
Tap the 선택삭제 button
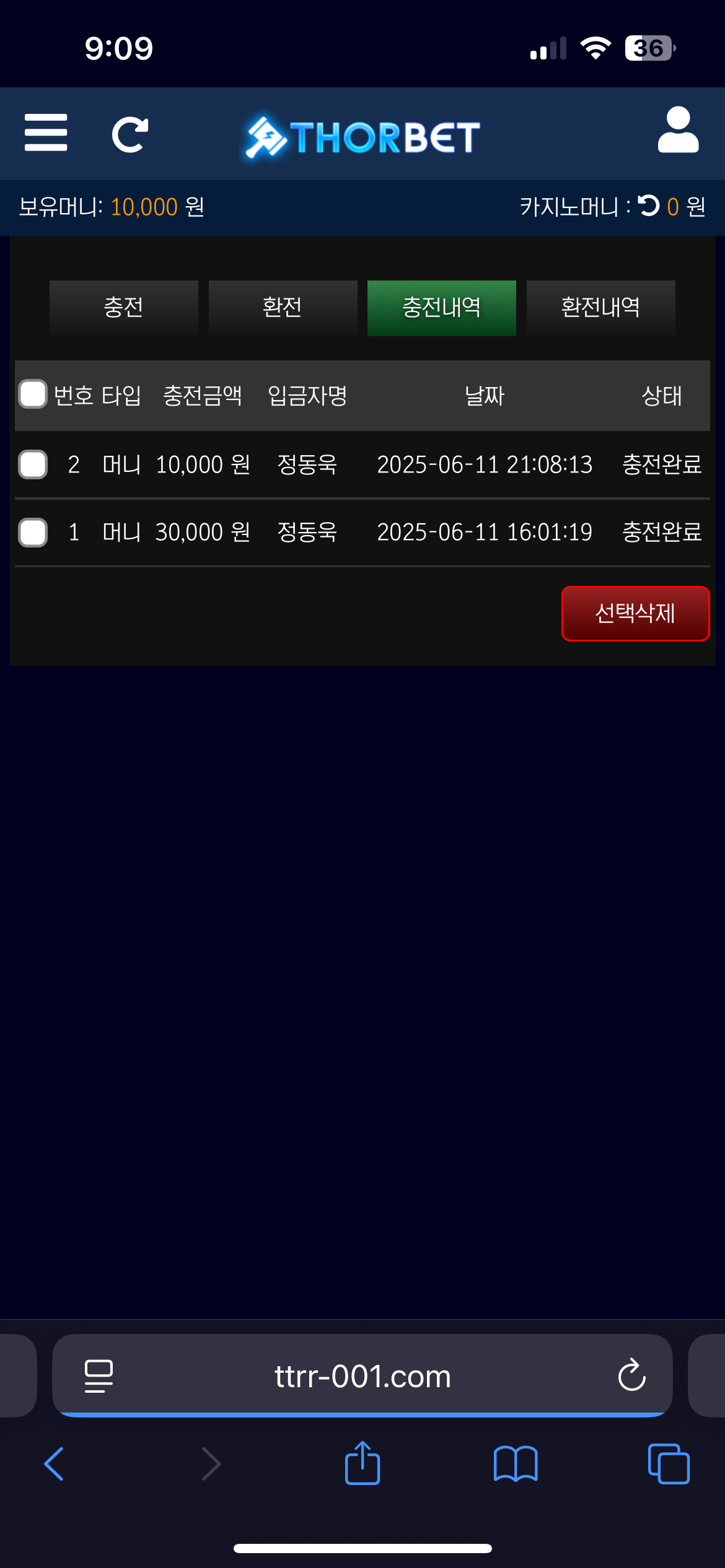pos(635,613)
